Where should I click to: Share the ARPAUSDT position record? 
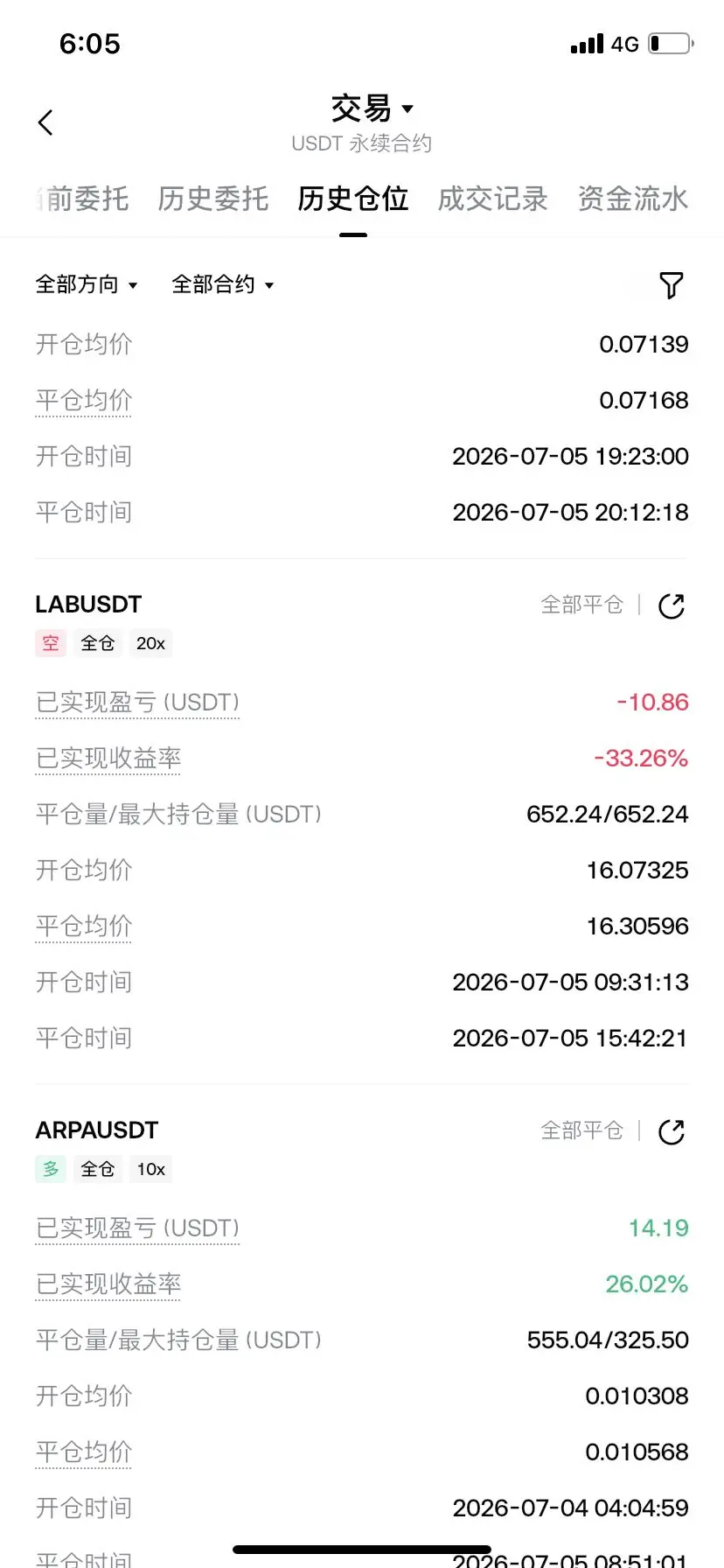coord(671,1131)
